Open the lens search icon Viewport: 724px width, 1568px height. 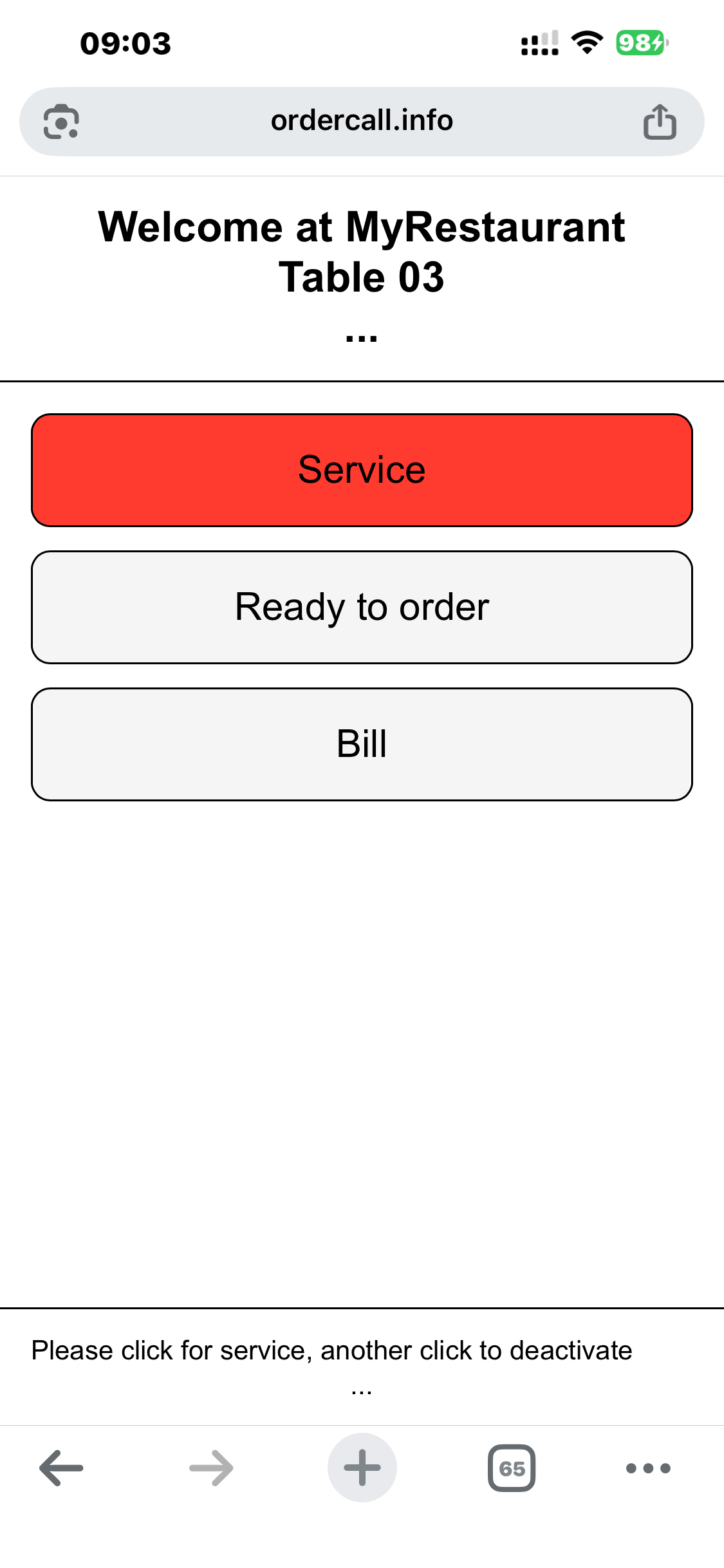(x=61, y=121)
